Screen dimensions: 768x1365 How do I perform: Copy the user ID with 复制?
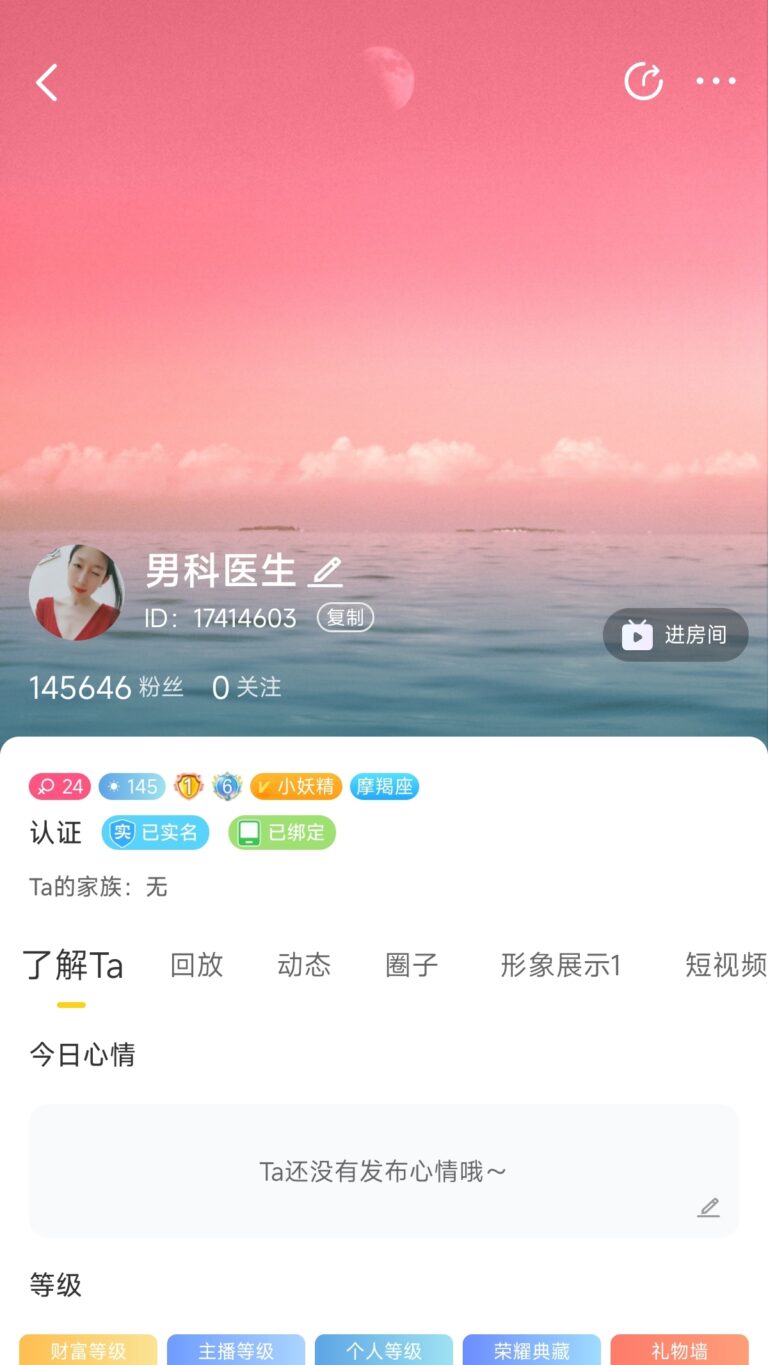click(345, 618)
